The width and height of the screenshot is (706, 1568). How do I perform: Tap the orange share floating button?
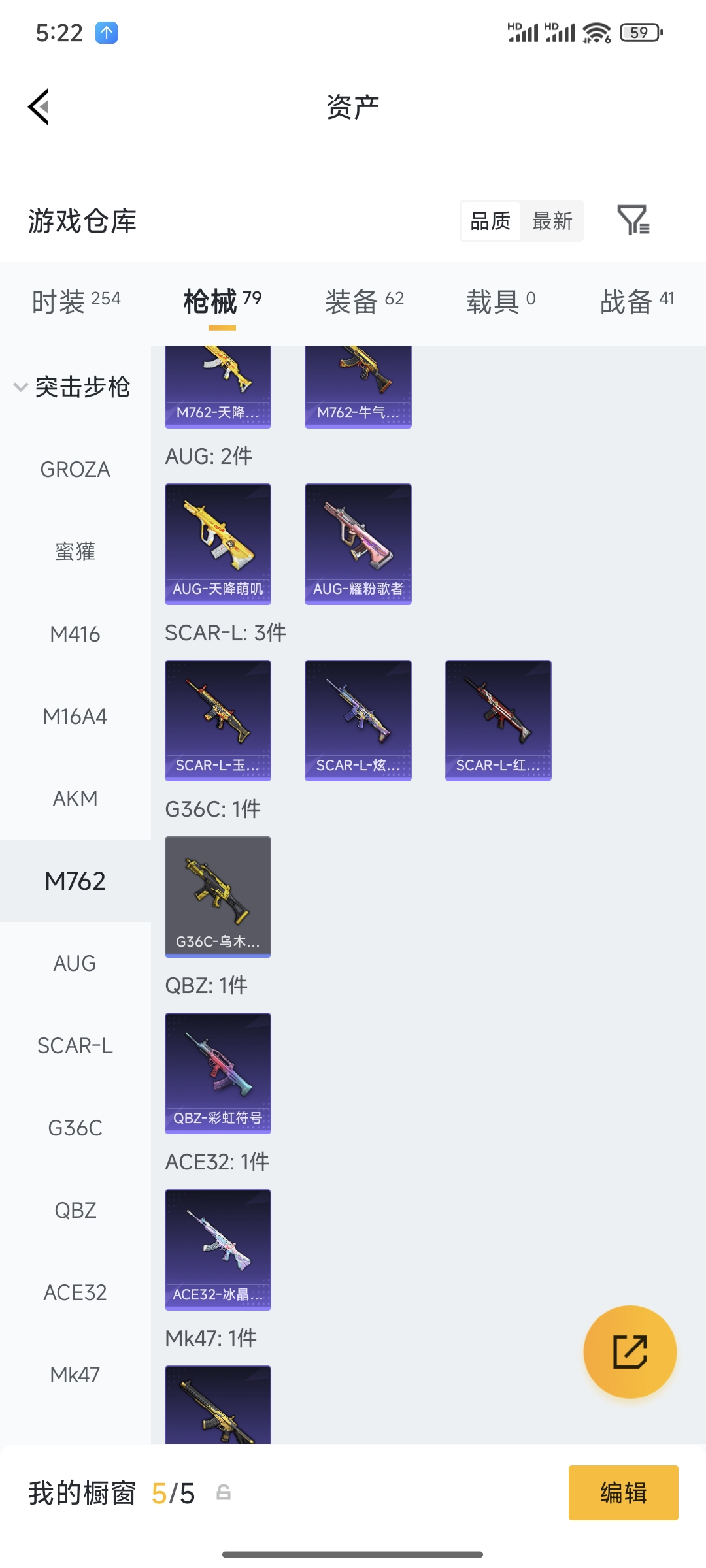point(630,1351)
